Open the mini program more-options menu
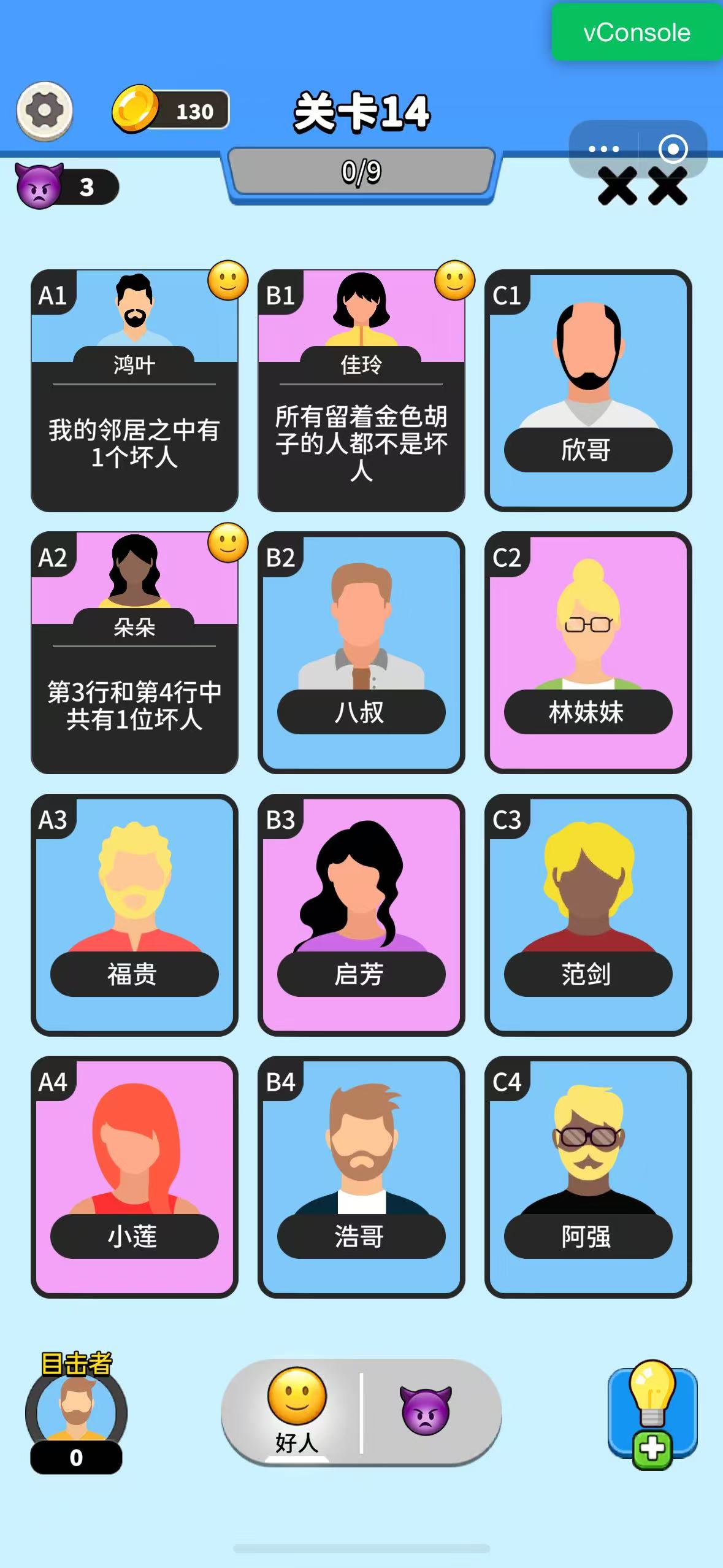The width and height of the screenshot is (723, 1568). click(x=603, y=149)
